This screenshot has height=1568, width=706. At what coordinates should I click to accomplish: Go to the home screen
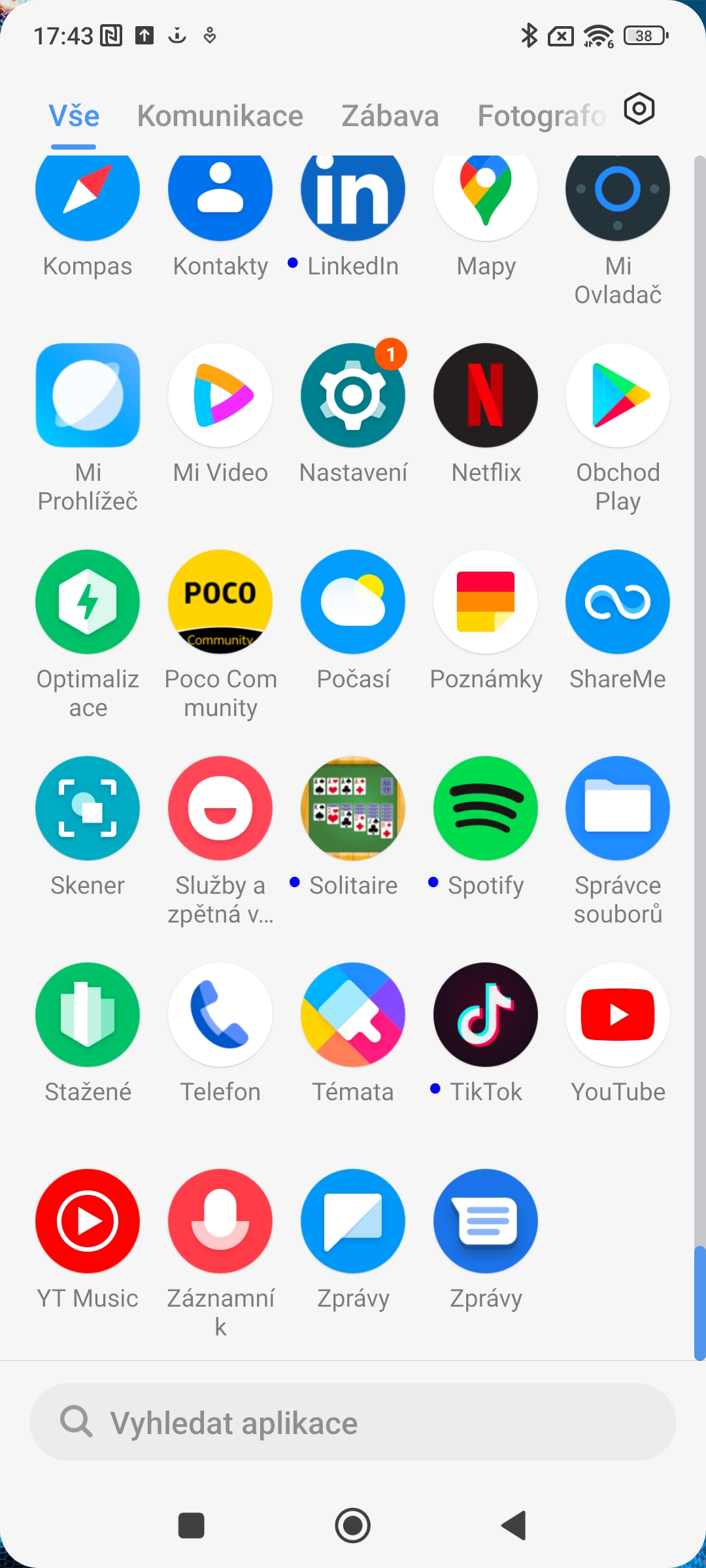click(353, 1526)
